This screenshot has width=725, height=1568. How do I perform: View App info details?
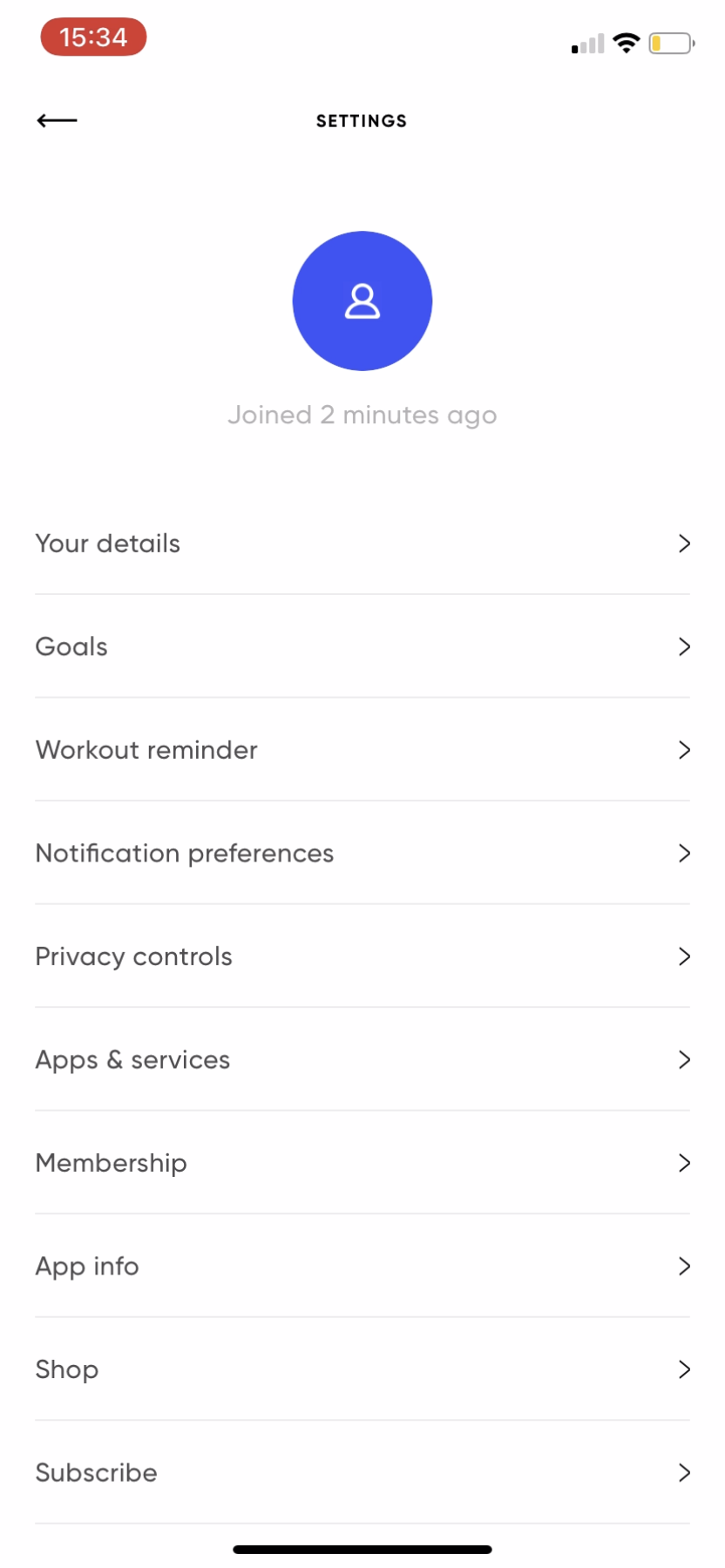86,1266
